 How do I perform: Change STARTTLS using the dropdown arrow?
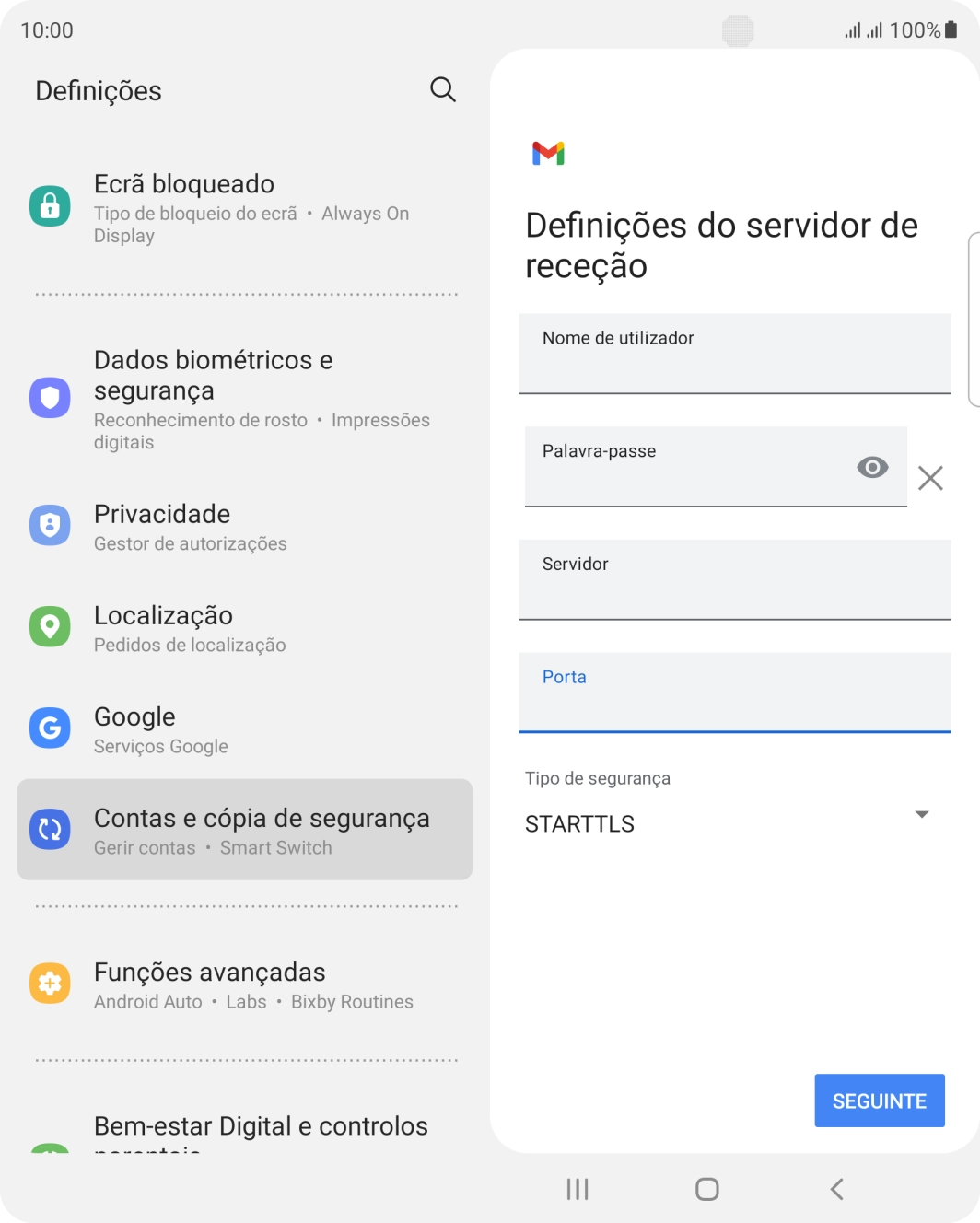[x=921, y=813]
